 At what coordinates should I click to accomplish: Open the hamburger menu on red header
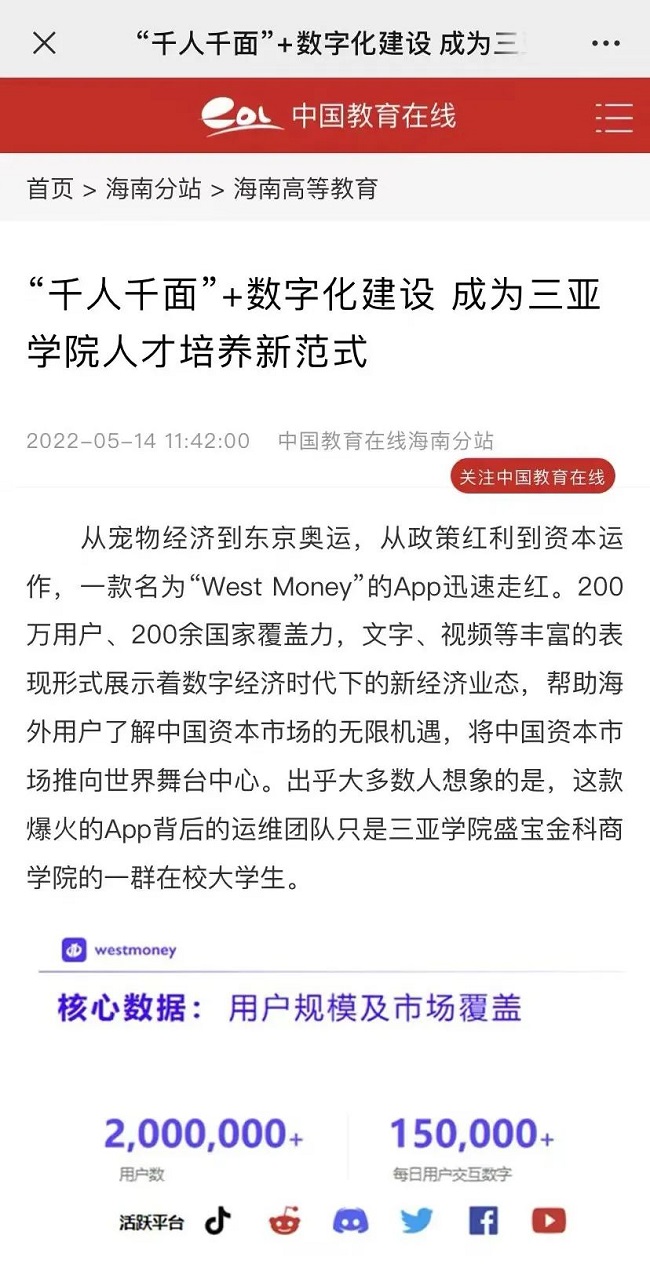[x=613, y=117]
